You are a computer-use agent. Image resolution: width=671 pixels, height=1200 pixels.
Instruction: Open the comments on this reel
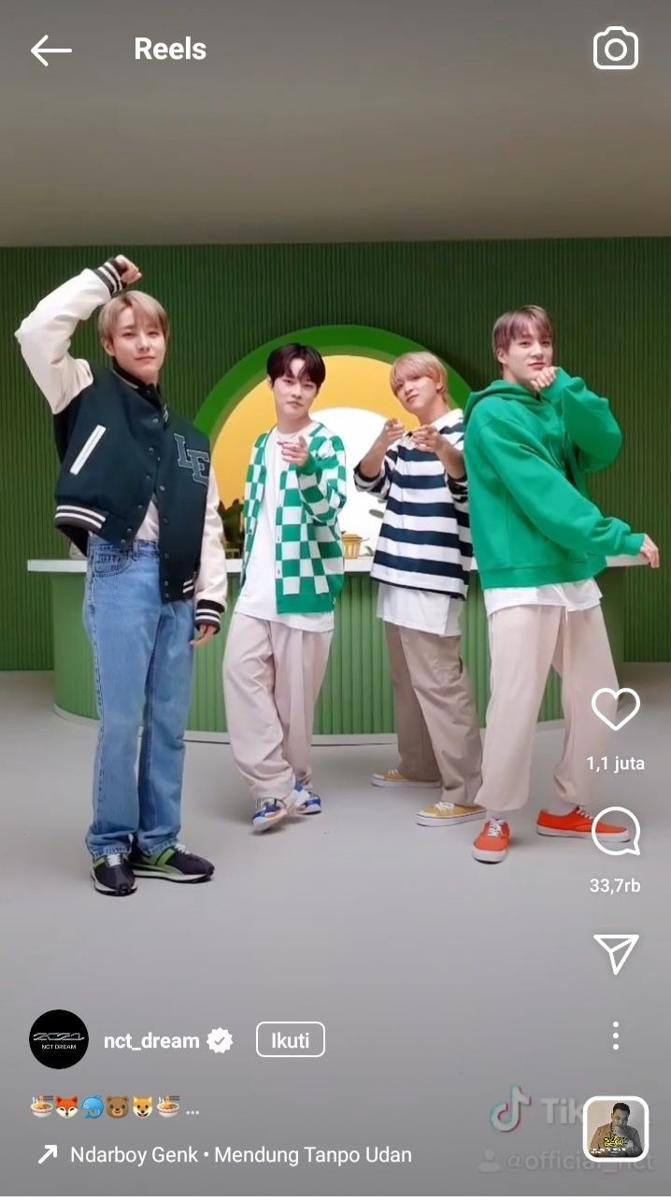615,832
